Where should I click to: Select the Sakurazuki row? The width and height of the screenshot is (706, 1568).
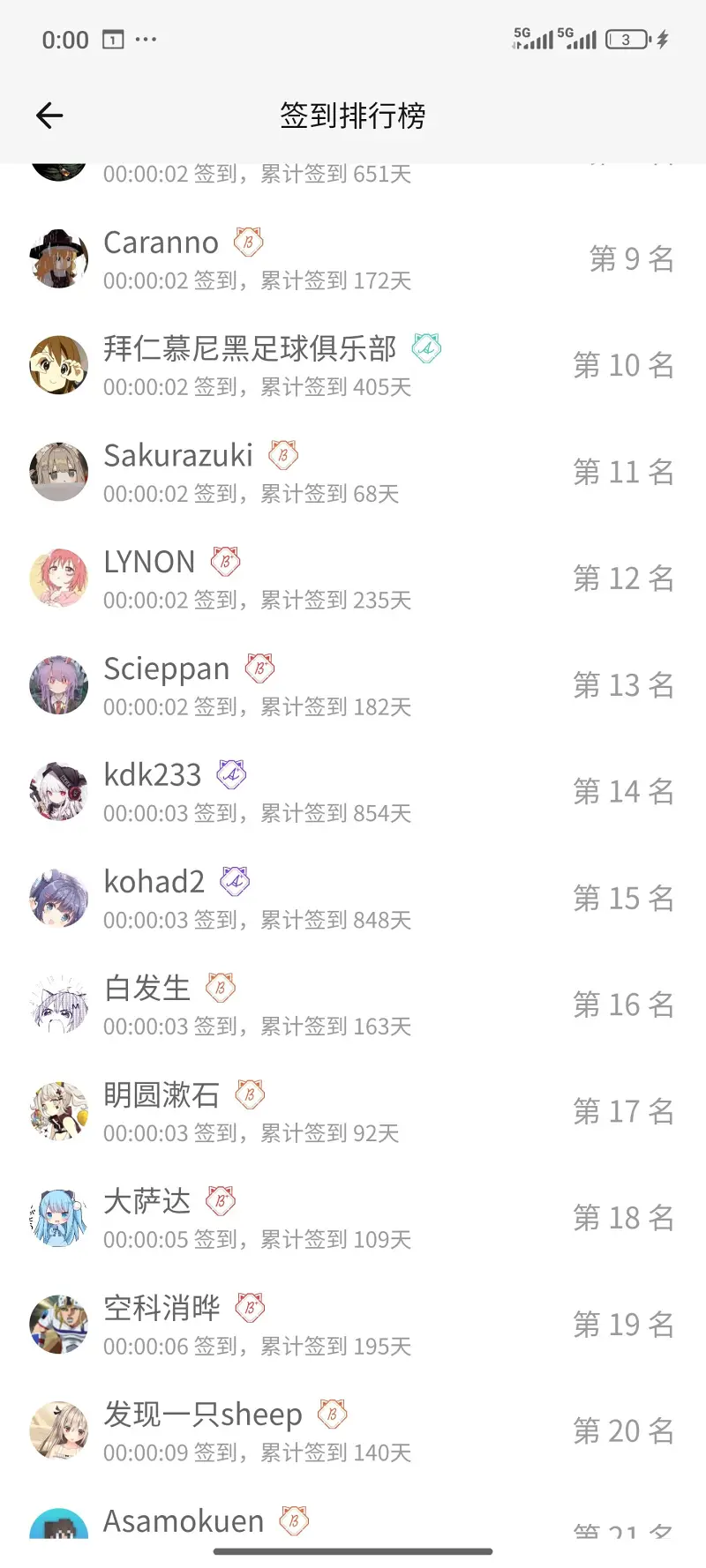click(x=353, y=473)
